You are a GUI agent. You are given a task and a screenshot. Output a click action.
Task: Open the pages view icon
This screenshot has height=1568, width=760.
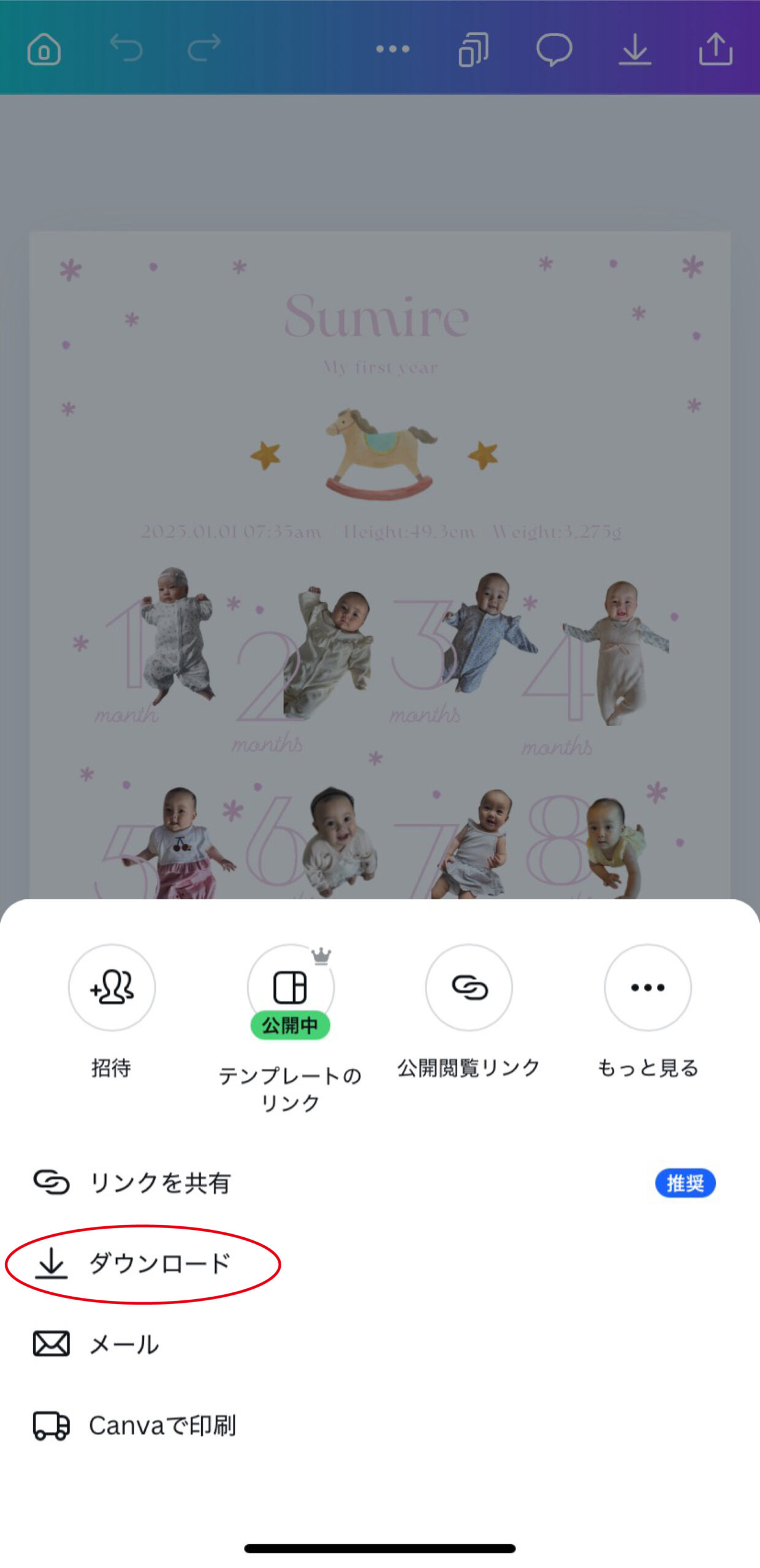[474, 49]
